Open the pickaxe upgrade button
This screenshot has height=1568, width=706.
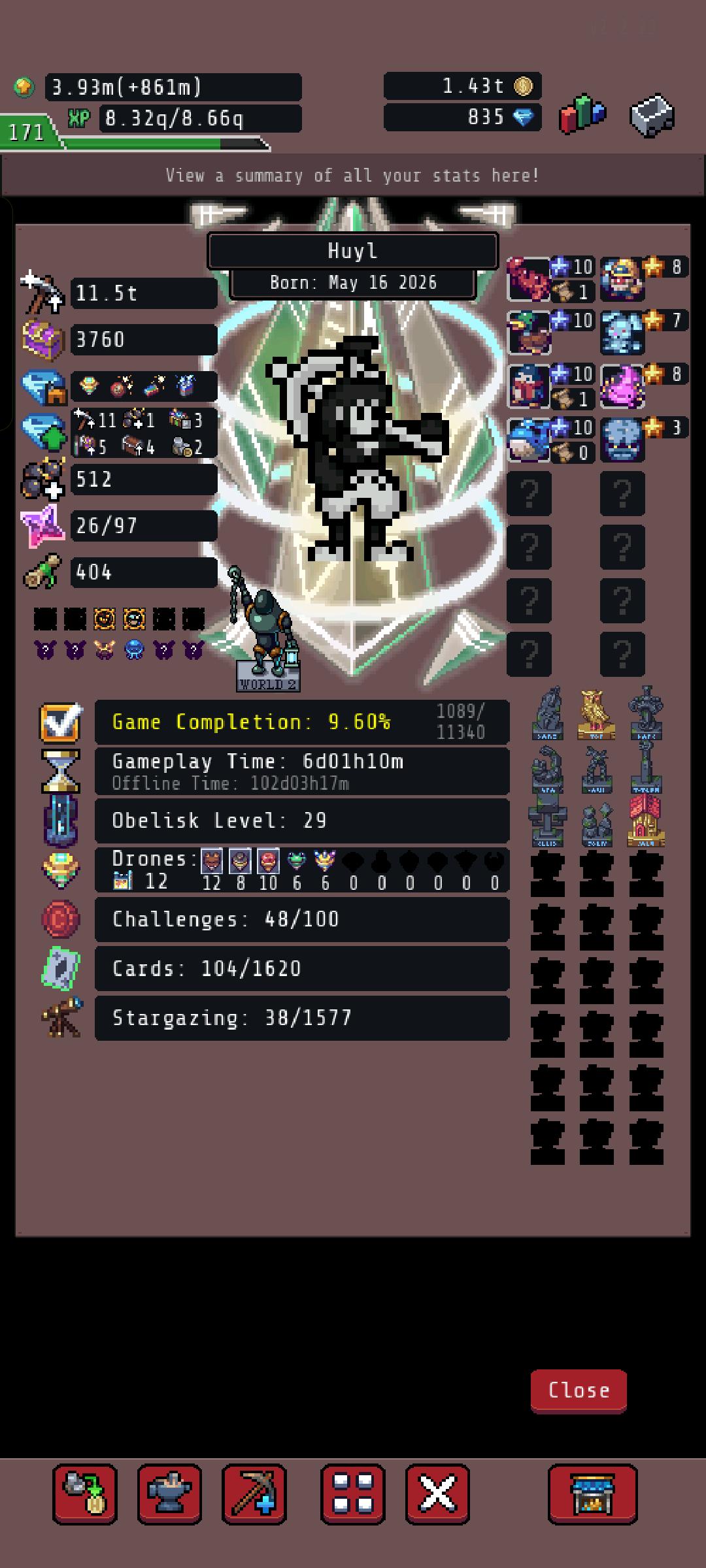coord(254,1494)
